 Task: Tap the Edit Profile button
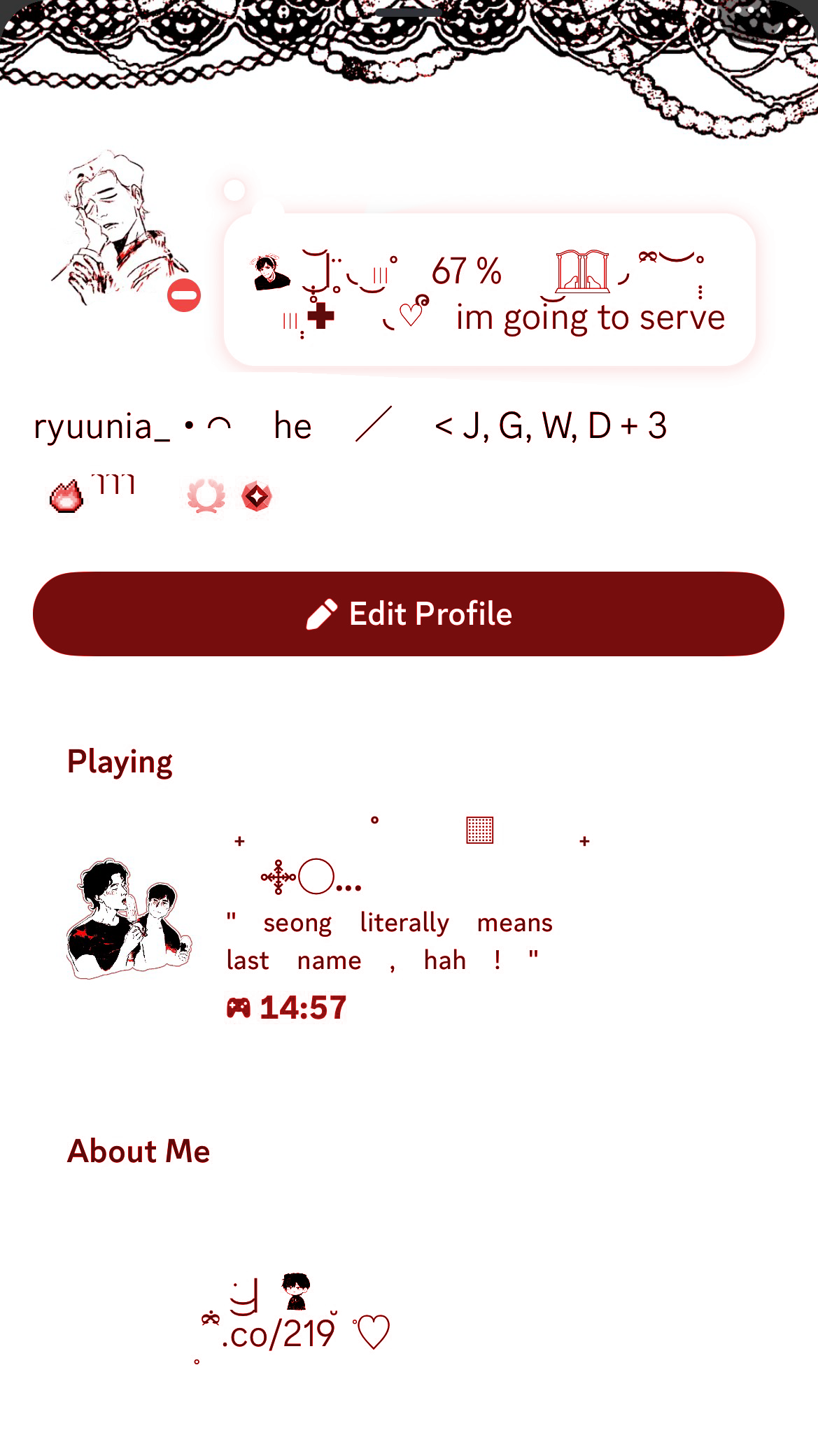pos(409,614)
